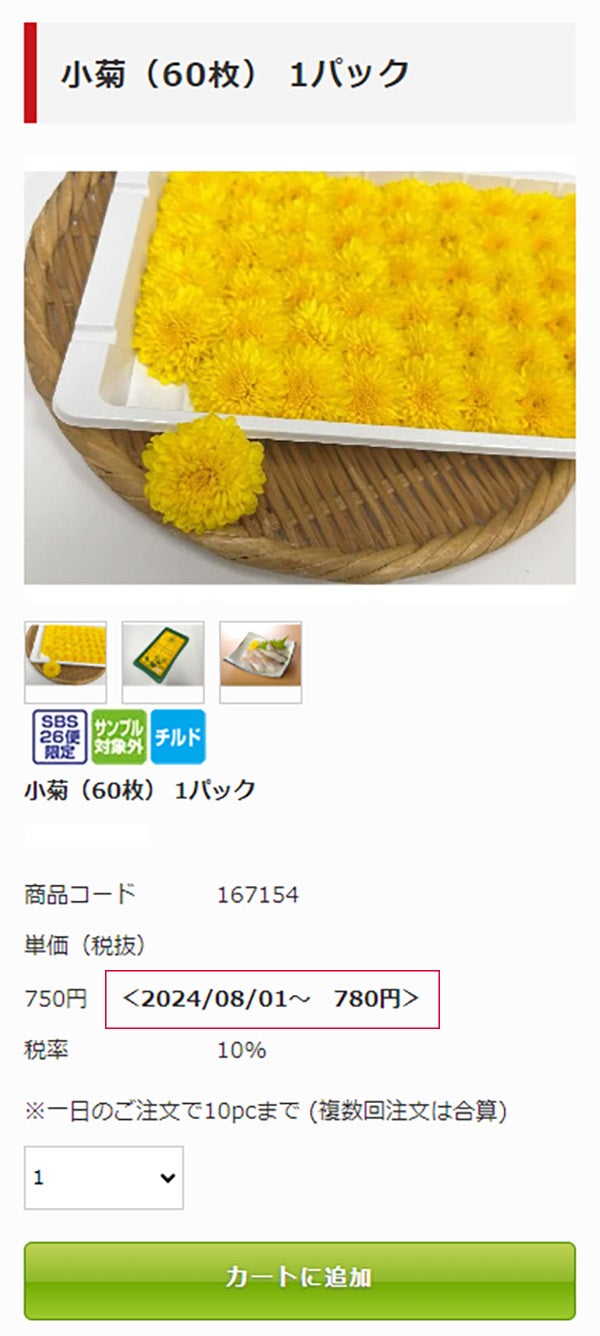This screenshot has height=1336, width=600.
Task: Tap the main chrysanthemum product photo
Action: tap(300, 377)
